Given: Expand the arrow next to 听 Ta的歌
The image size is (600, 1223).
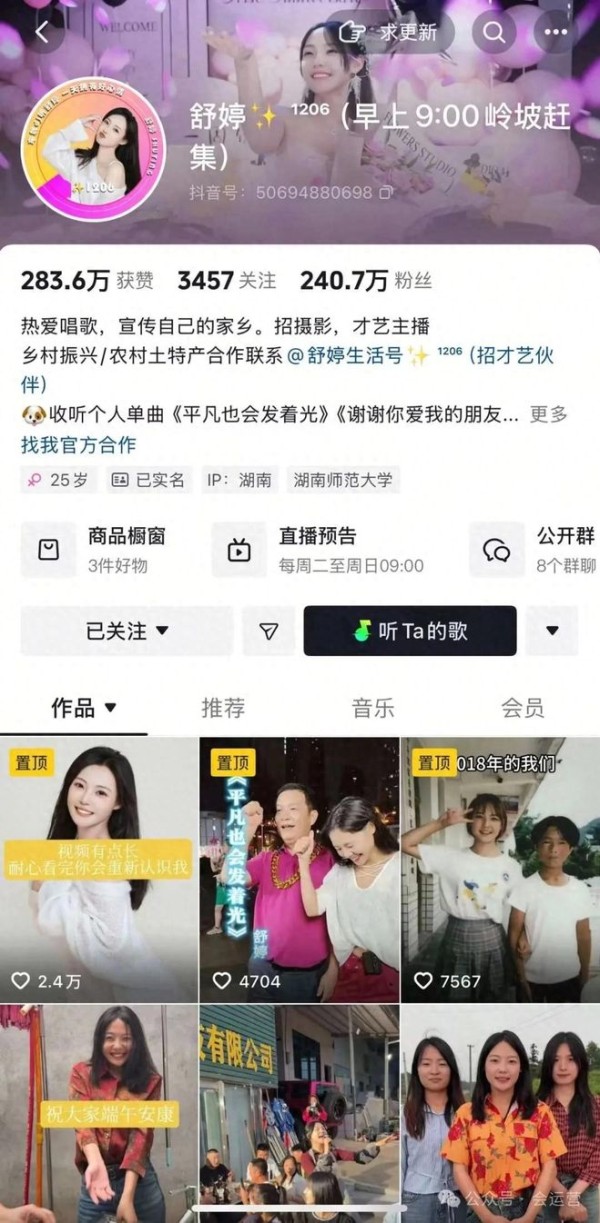Looking at the screenshot, I should pyautogui.click(x=552, y=631).
